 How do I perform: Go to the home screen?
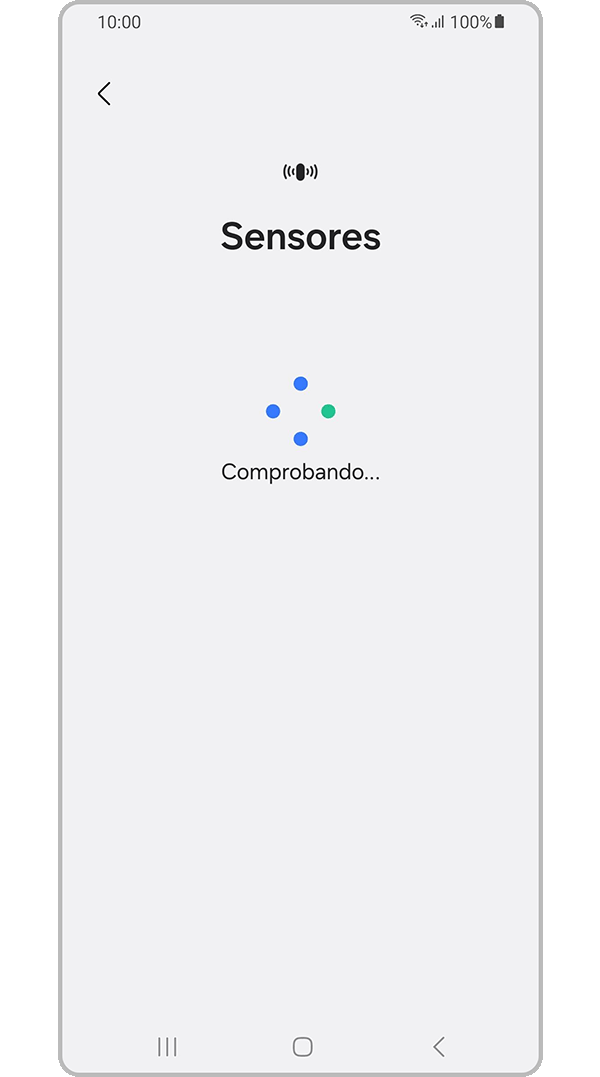302,1047
